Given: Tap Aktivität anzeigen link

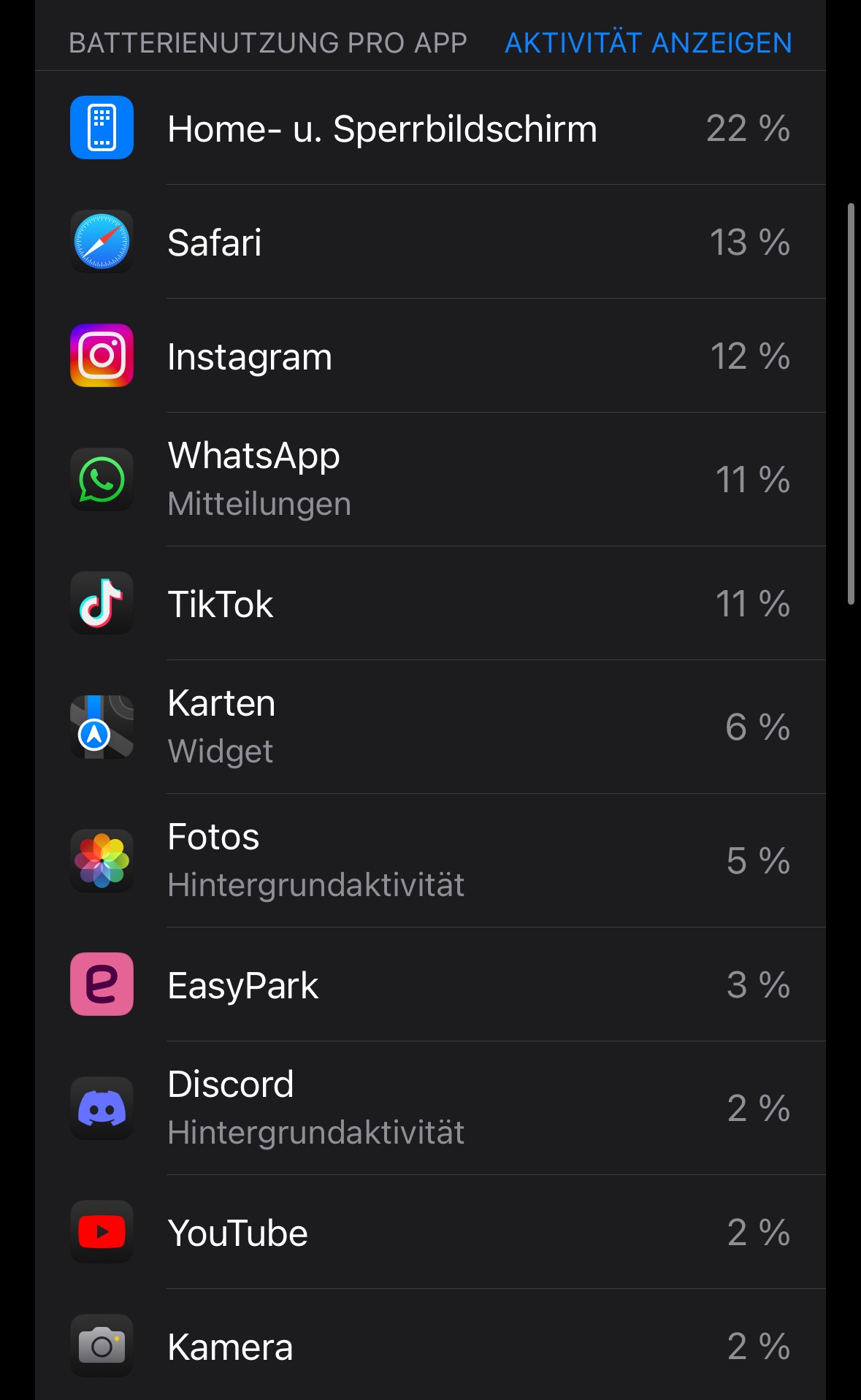Looking at the screenshot, I should 648,43.
